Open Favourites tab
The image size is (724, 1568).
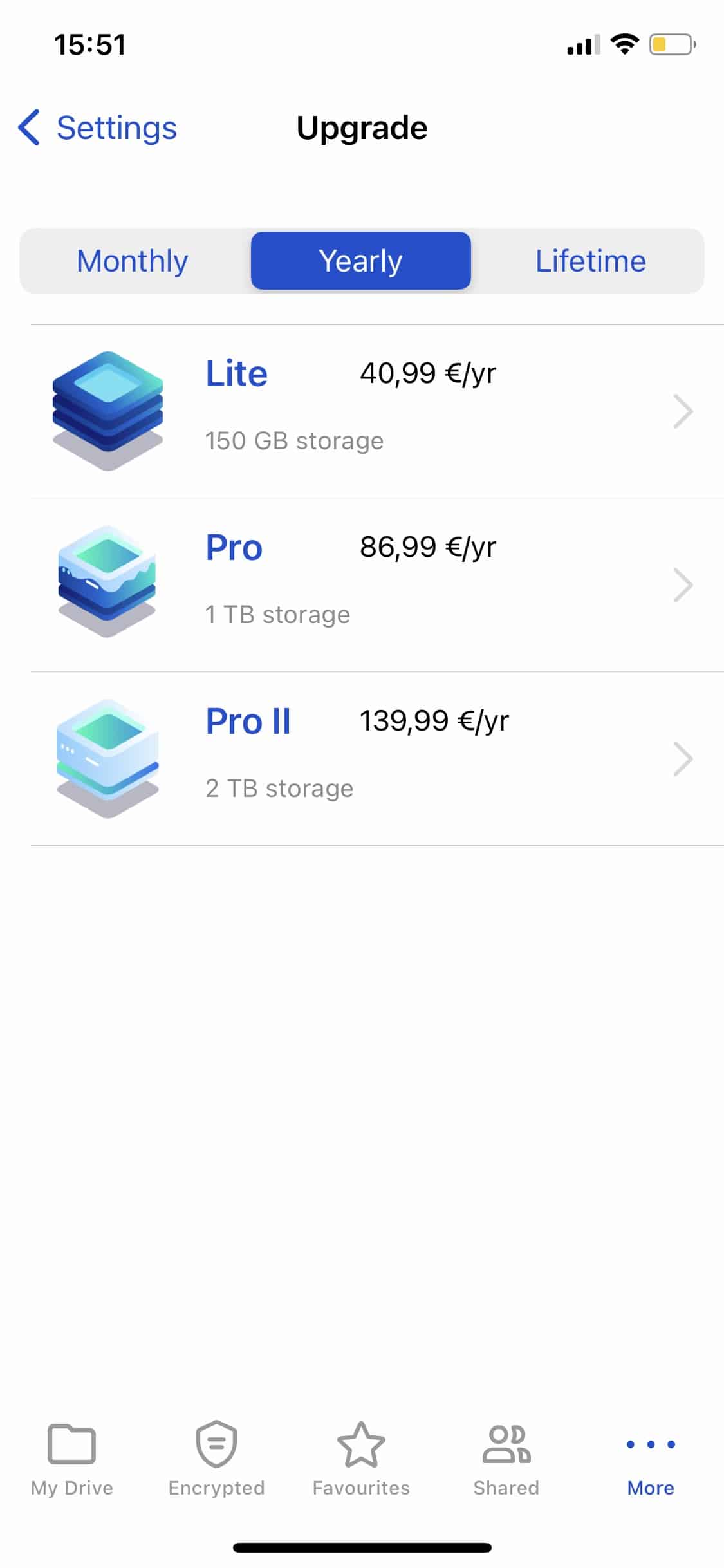click(361, 1459)
